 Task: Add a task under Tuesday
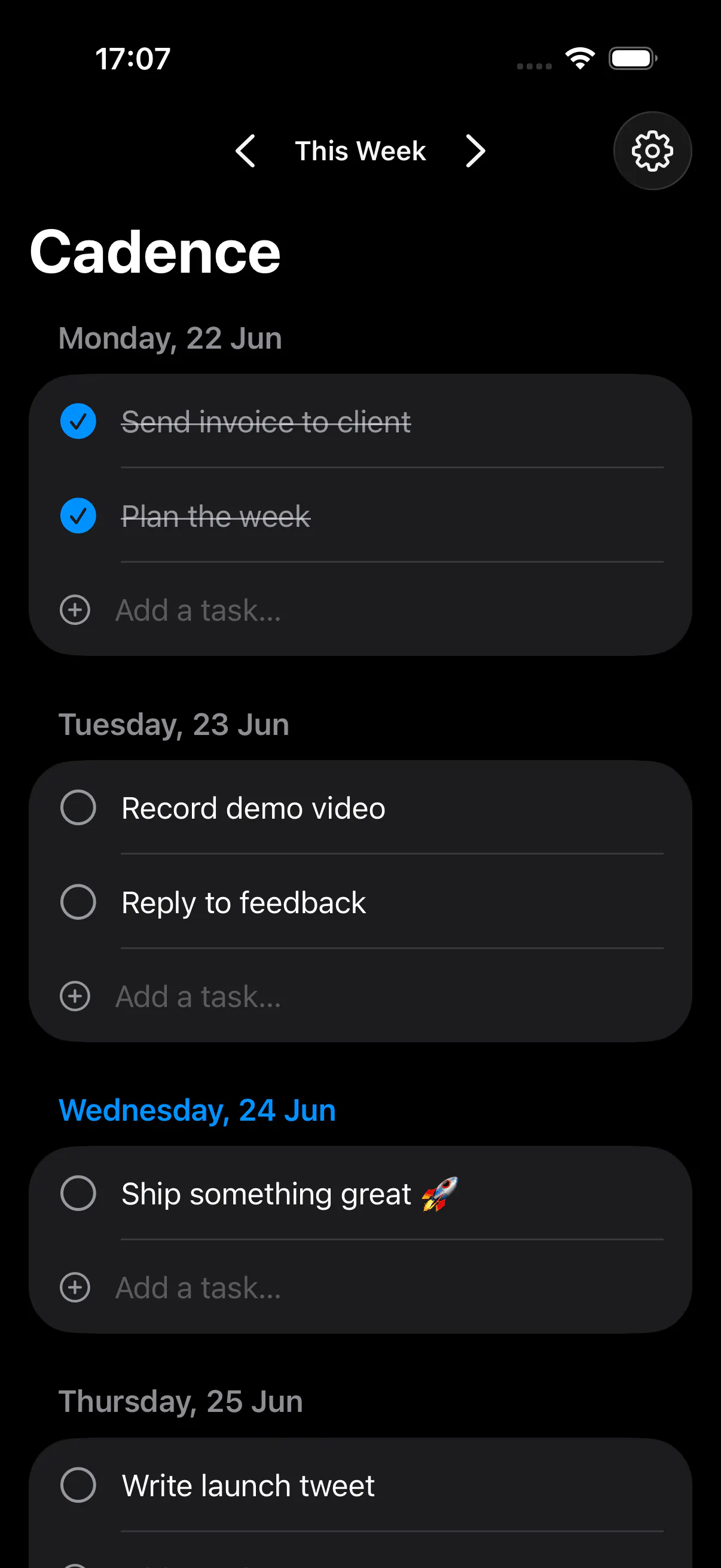point(360,996)
